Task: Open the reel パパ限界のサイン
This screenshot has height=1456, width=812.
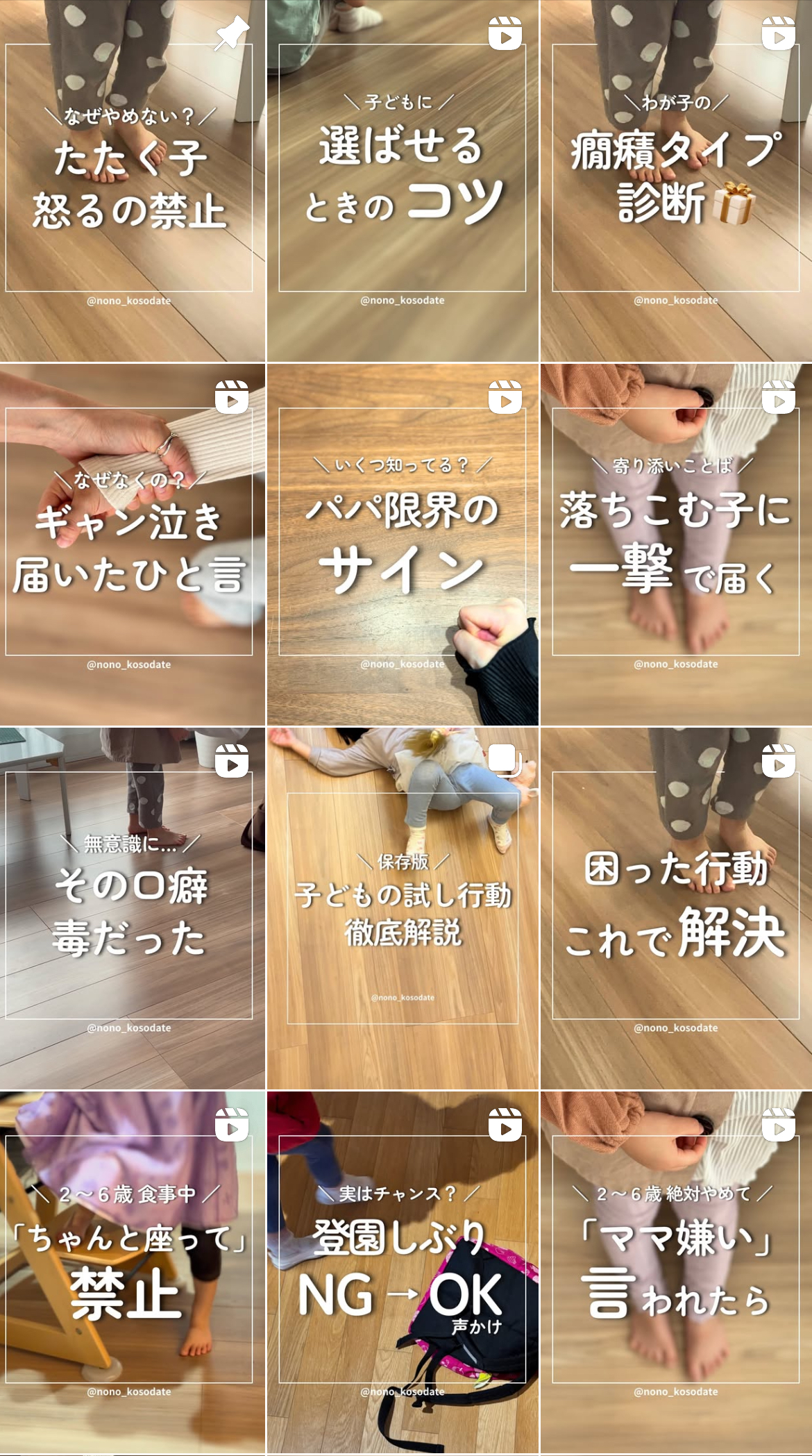Action: (403, 544)
